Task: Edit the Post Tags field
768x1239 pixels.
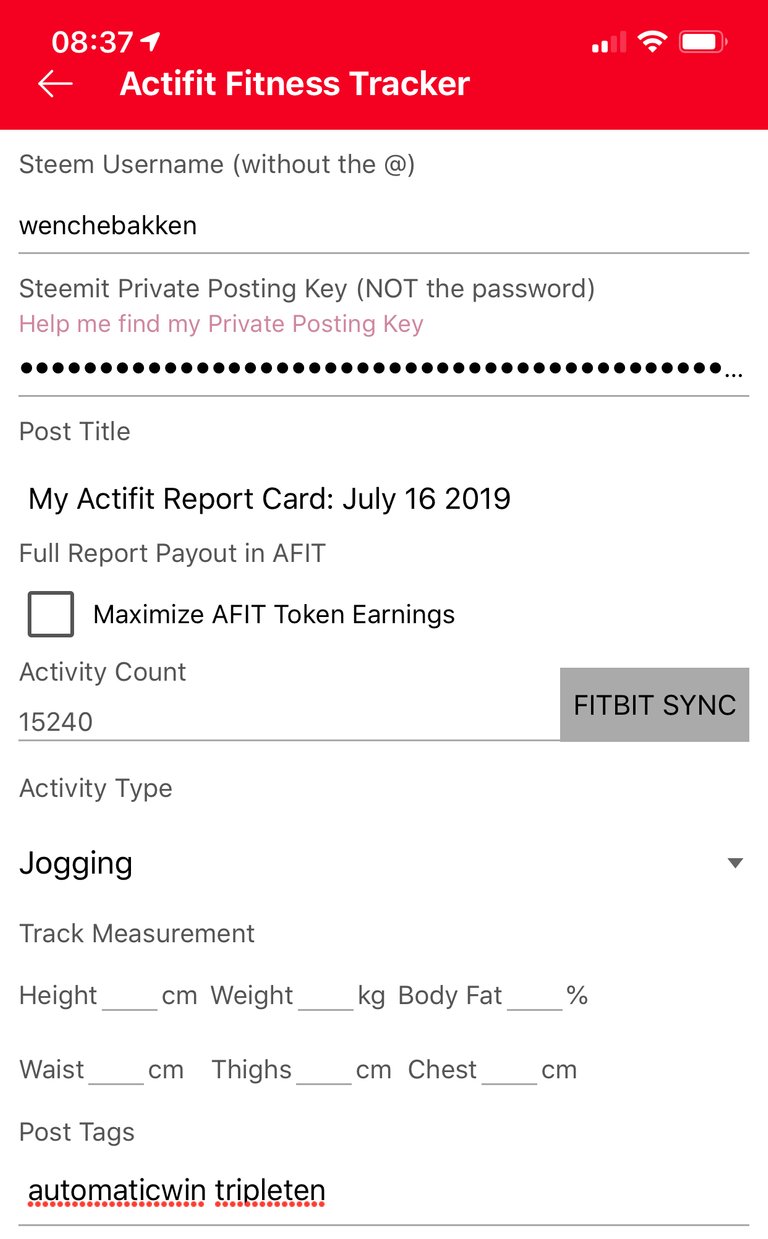Action: (383, 1191)
